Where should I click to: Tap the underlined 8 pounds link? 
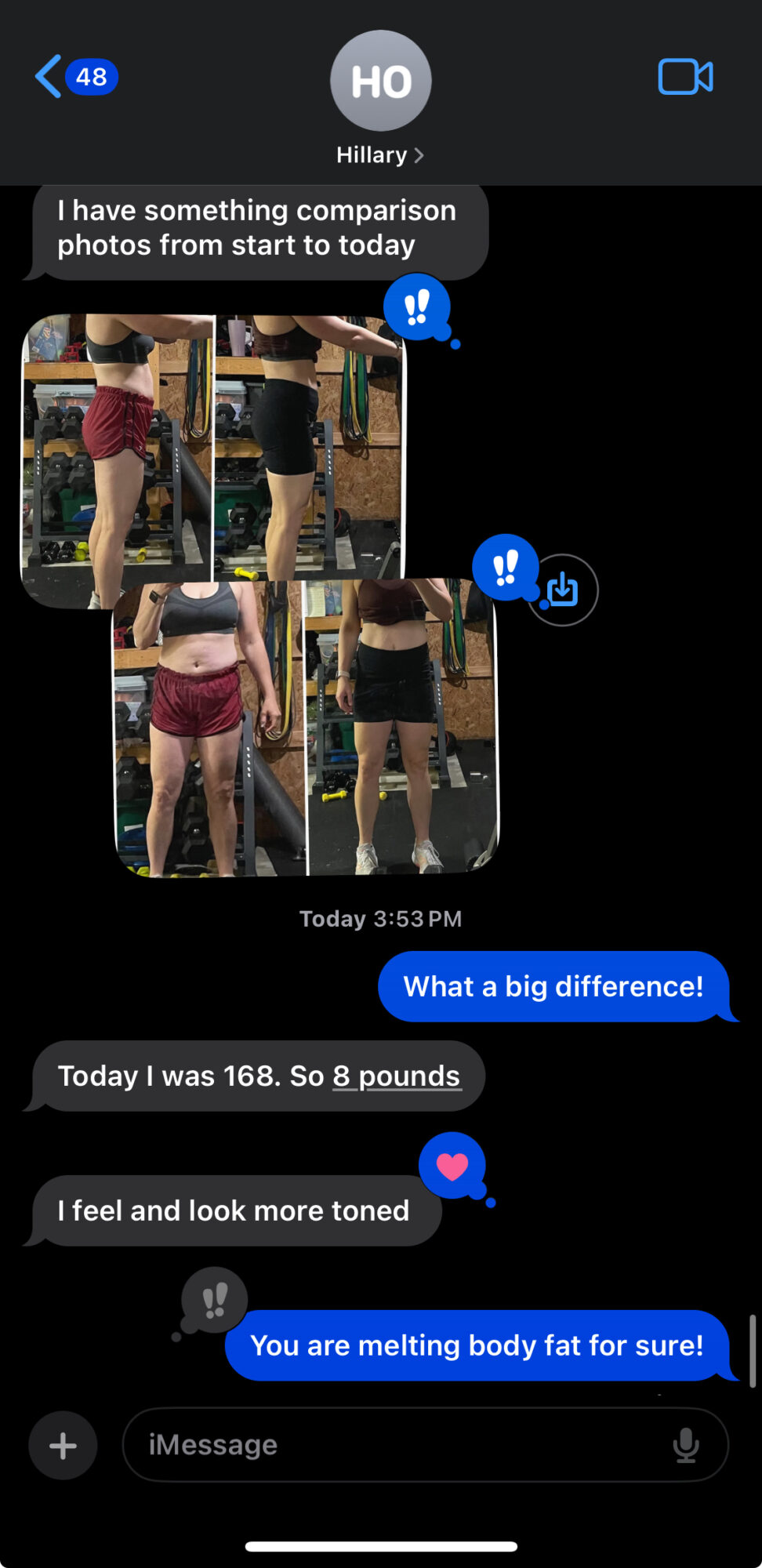[x=396, y=1076]
